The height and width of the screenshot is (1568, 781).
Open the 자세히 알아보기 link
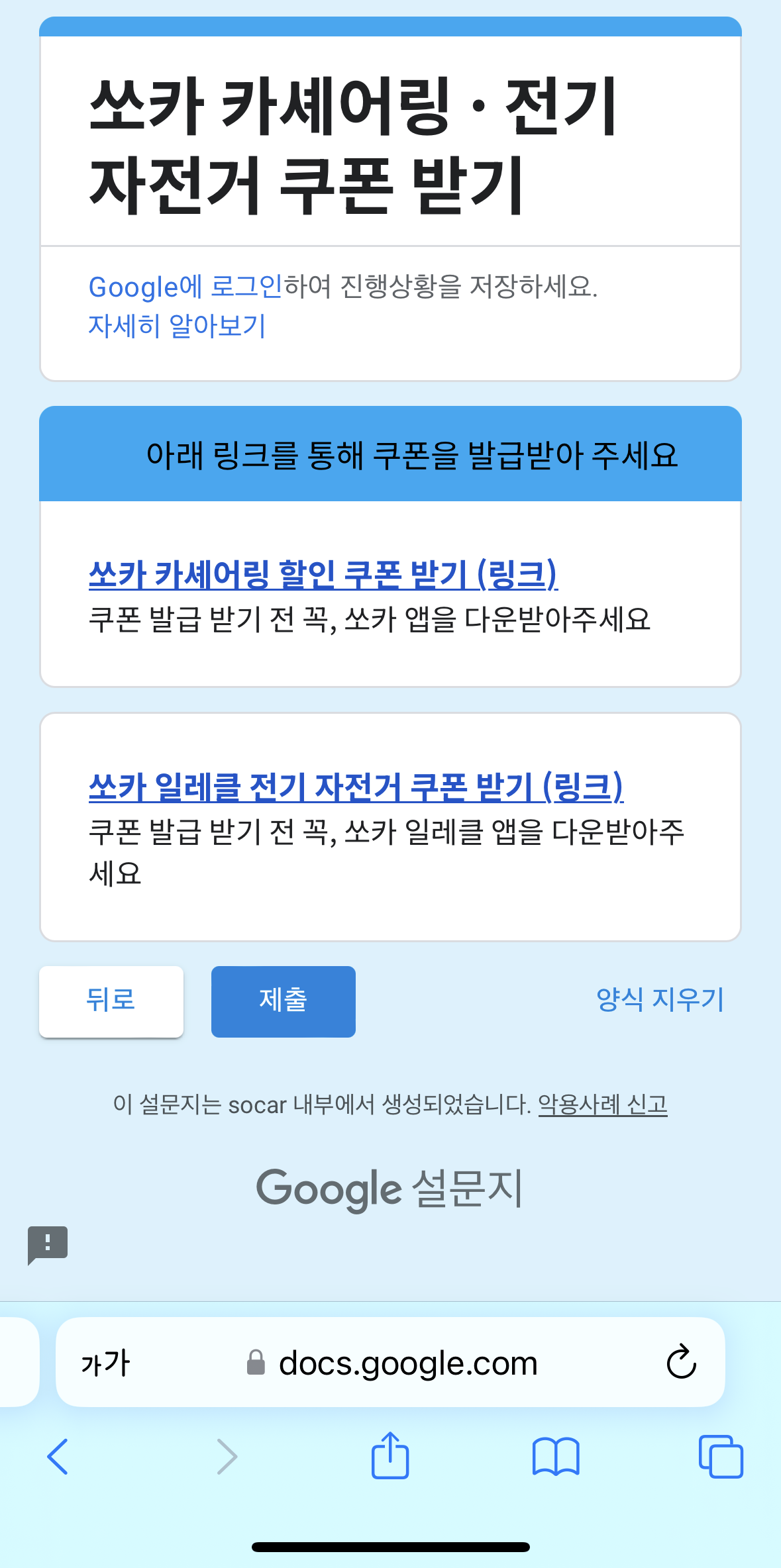click(x=177, y=326)
